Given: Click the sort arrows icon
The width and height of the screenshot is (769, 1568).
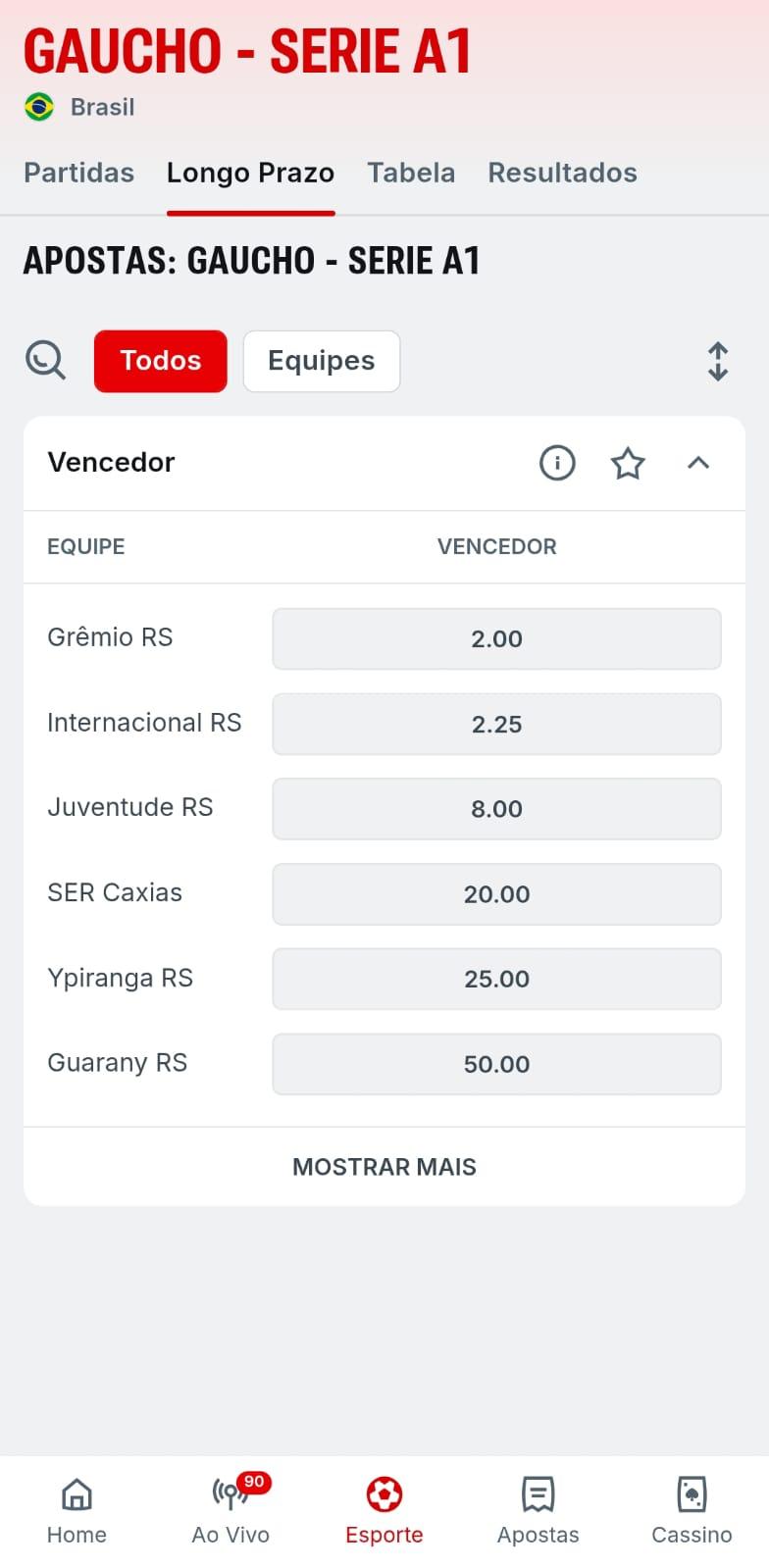Looking at the screenshot, I should 717,361.
